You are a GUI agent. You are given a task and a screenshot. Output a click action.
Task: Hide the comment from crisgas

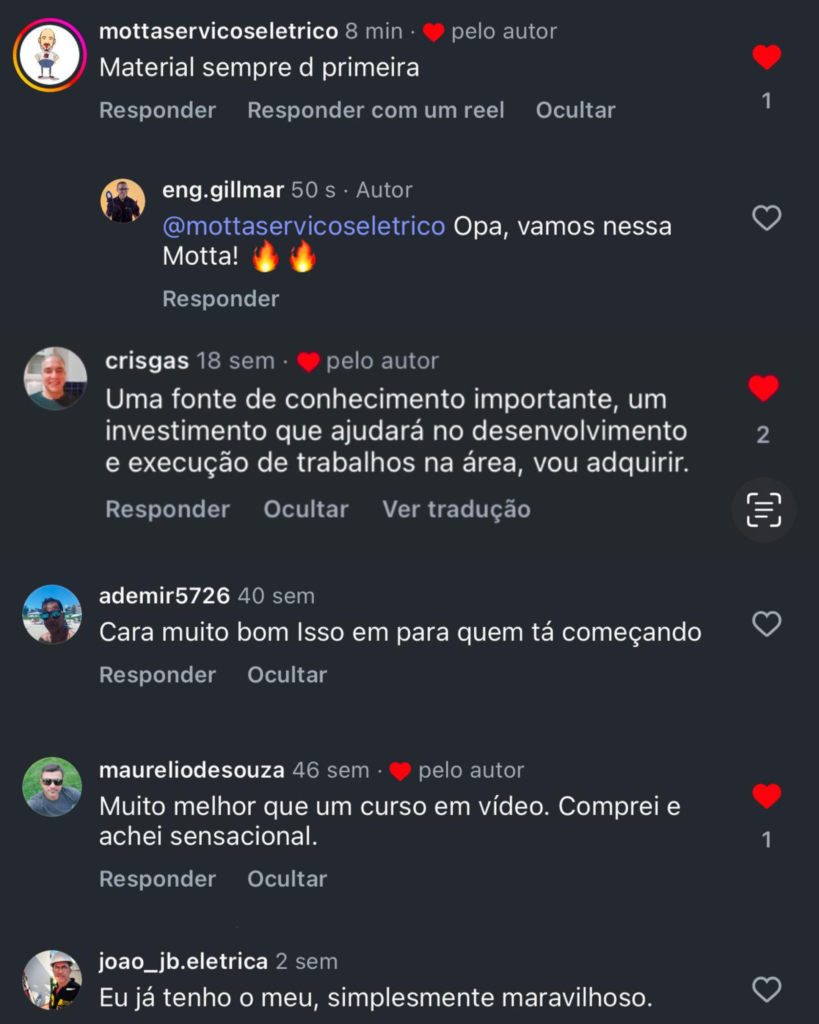pyautogui.click(x=306, y=509)
